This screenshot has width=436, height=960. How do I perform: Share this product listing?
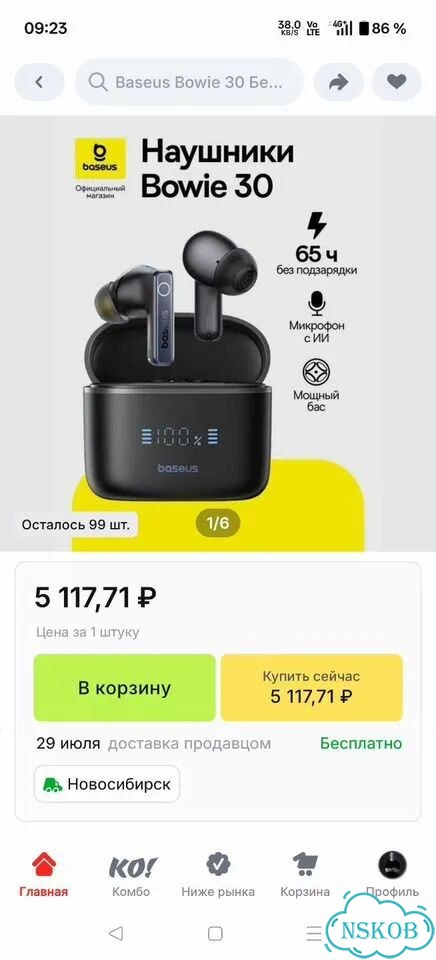(x=338, y=82)
